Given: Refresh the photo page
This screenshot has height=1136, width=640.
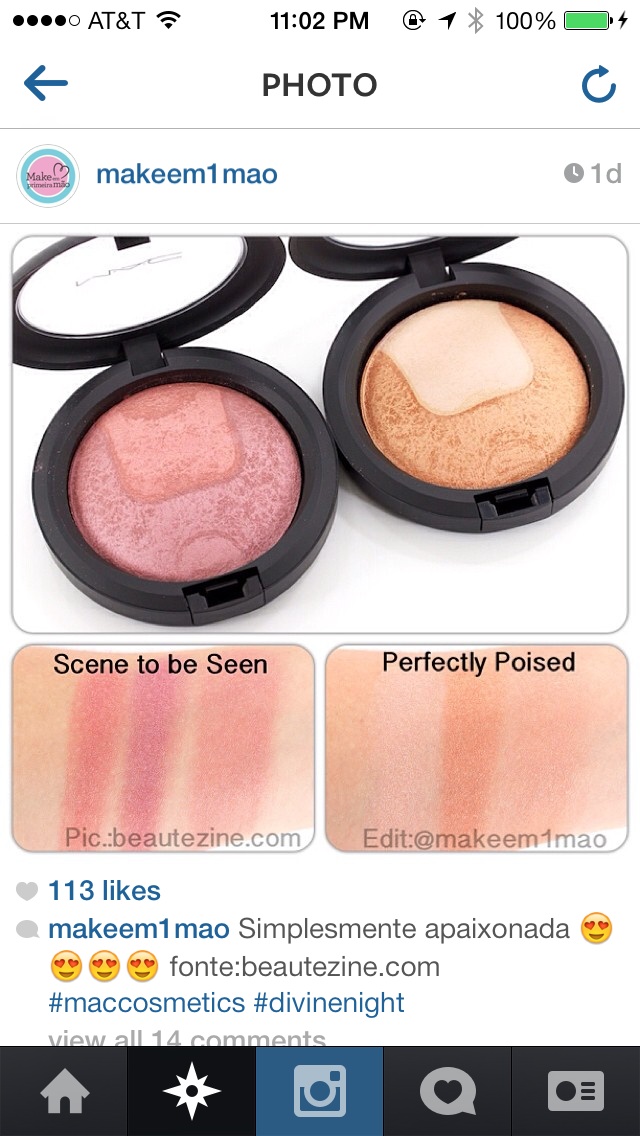Looking at the screenshot, I should (598, 85).
